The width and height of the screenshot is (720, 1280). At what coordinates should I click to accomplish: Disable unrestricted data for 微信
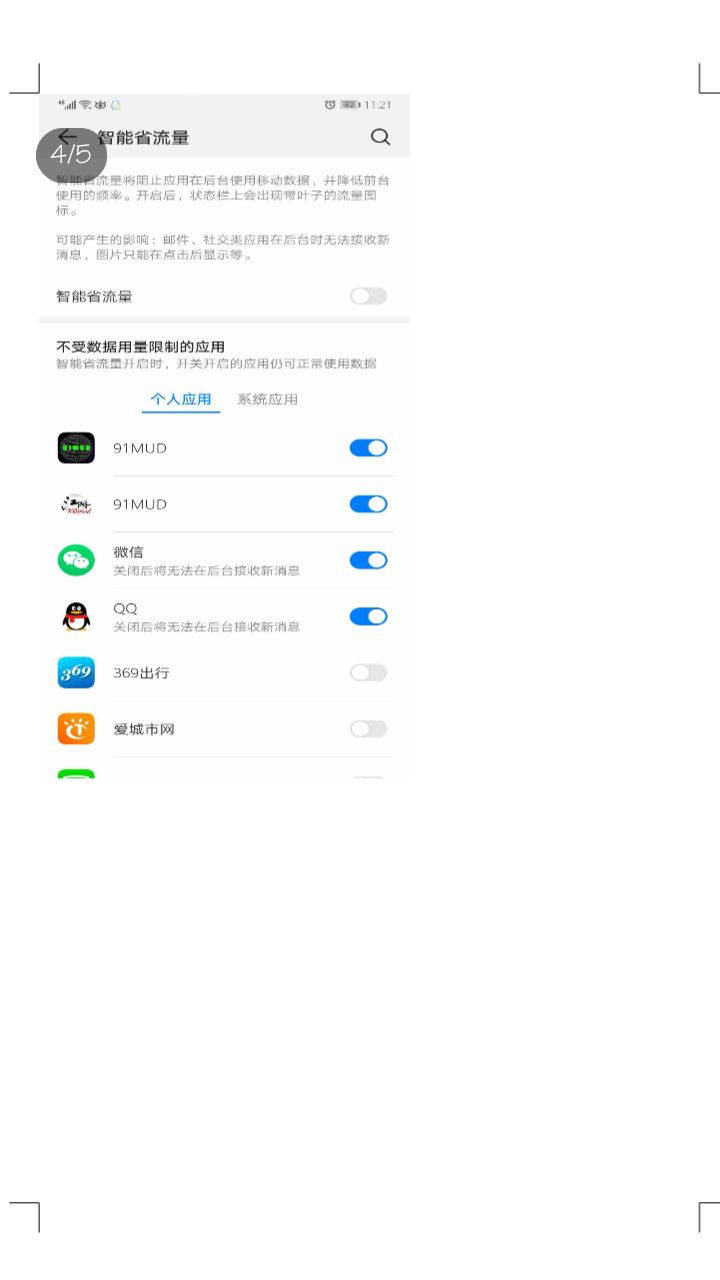point(367,560)
